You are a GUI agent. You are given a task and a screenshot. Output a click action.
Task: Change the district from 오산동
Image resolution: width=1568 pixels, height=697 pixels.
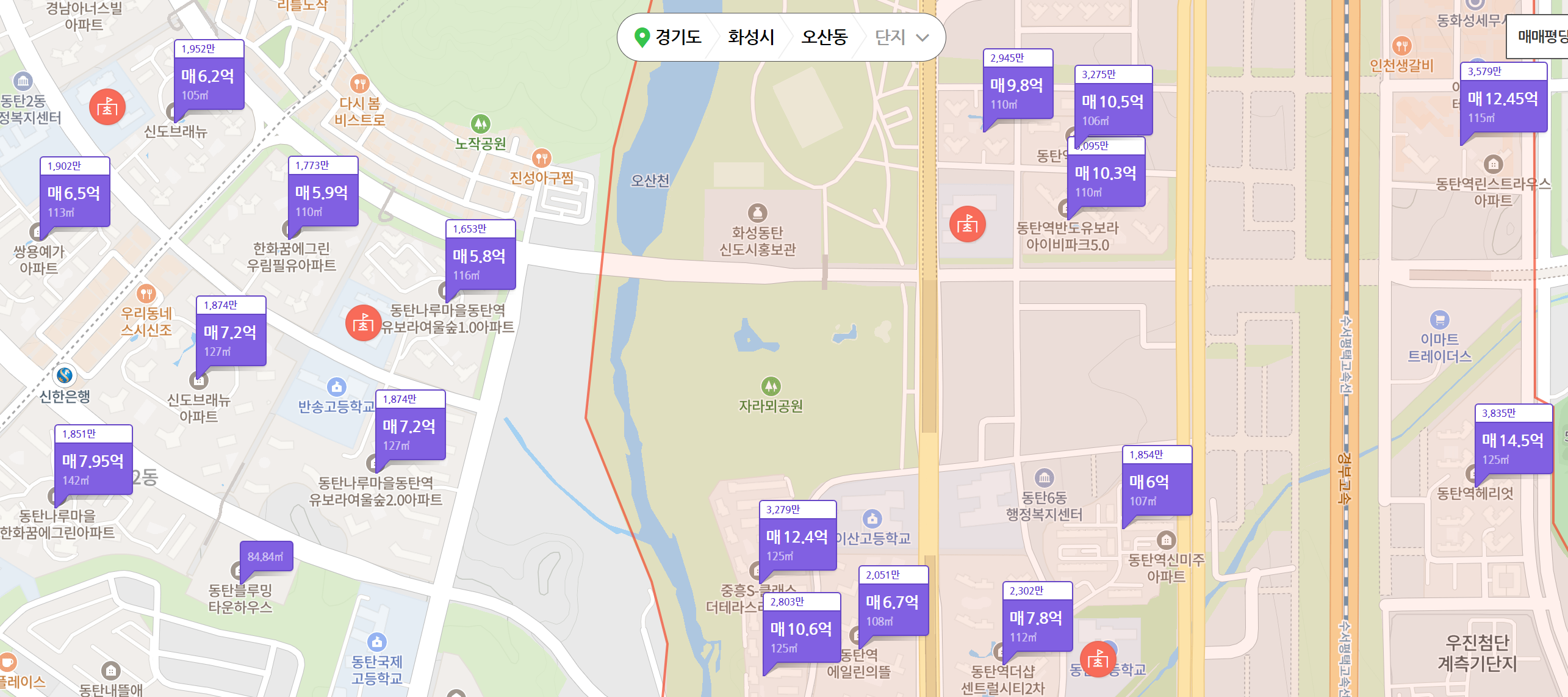tap(824, 37)
